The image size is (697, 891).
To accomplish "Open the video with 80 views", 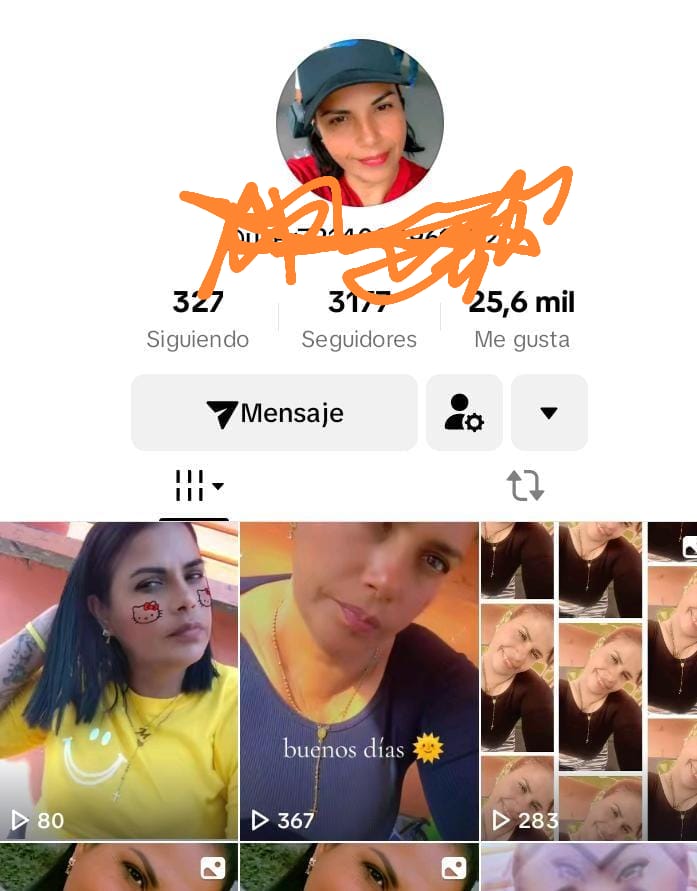I will [x=118, y=680].
